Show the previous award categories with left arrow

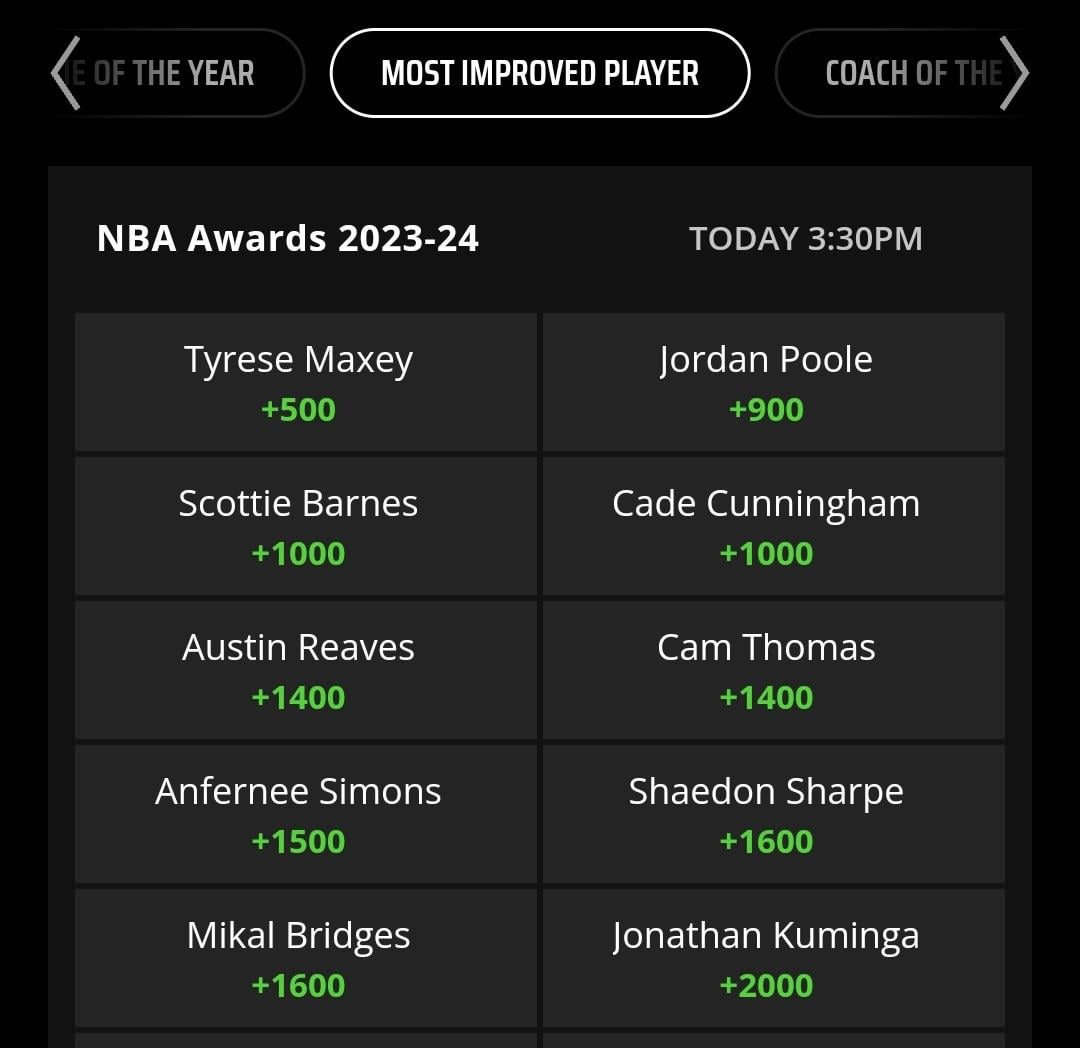[x=66, y=73]
